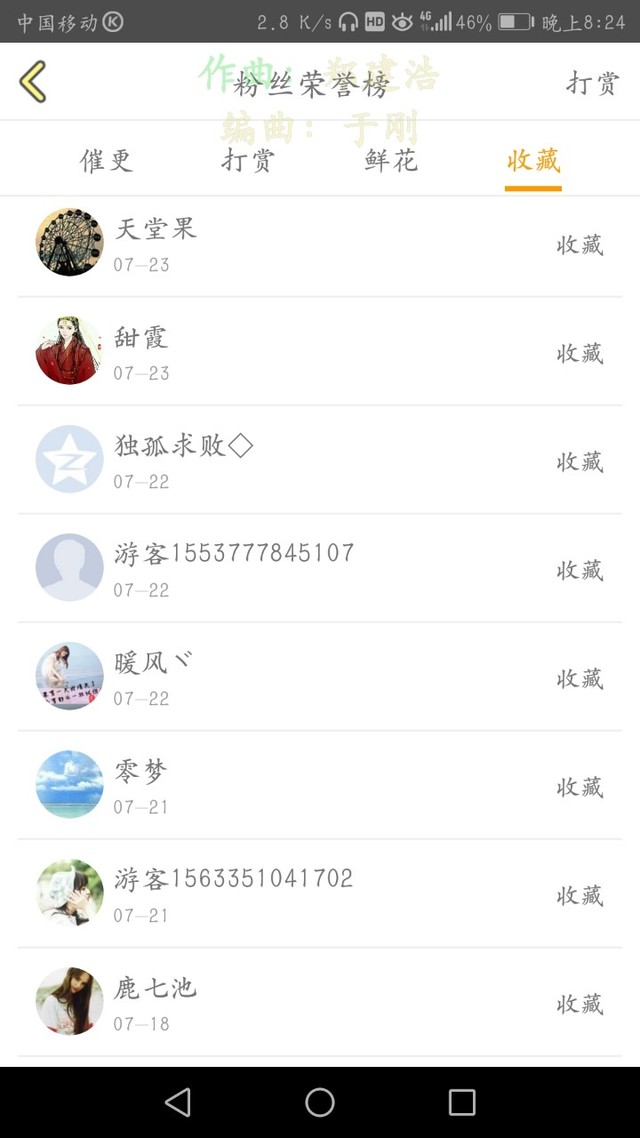Return to the Android home screen
The image size is (640, 1138).
[320, 1102]
